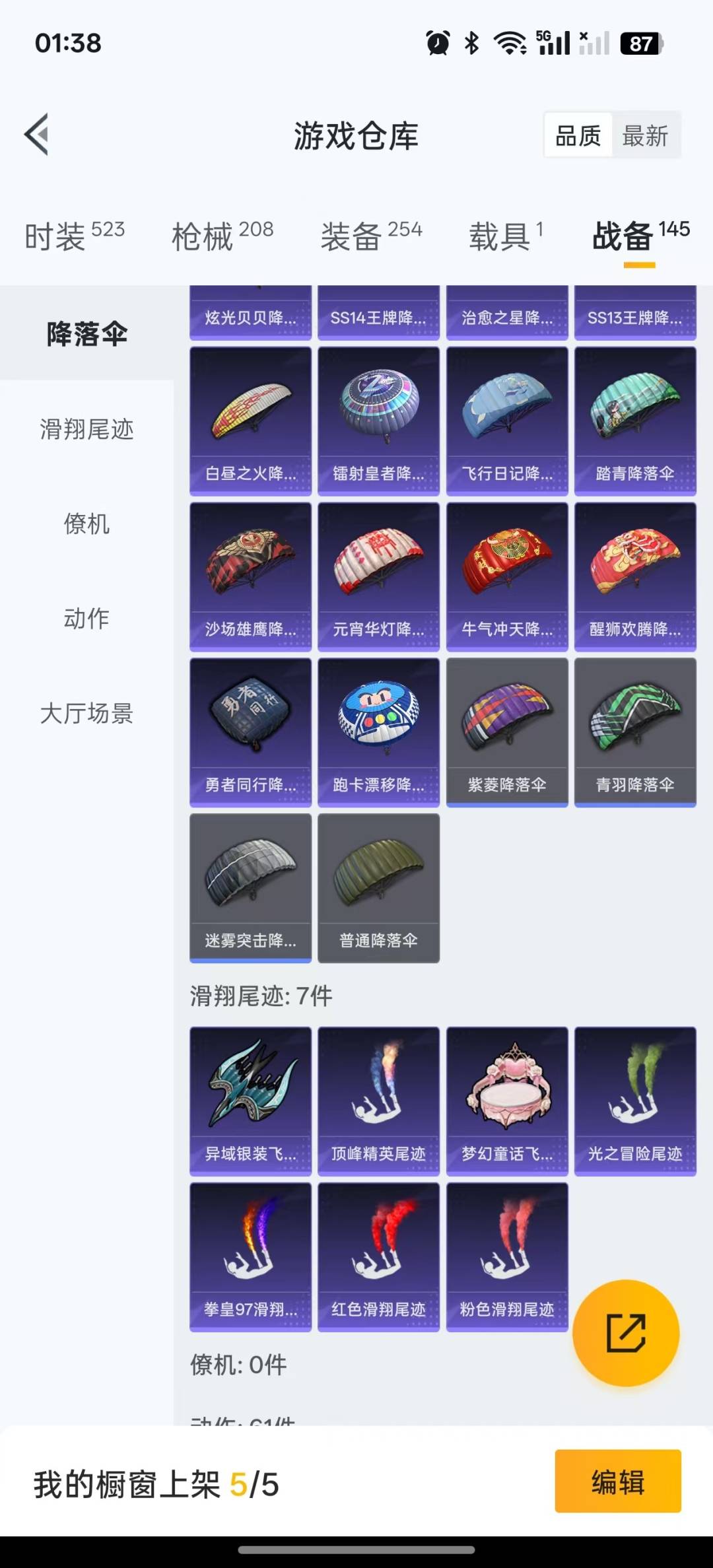
Task: Tap the 编辑 button
Action: point(618,1482)
